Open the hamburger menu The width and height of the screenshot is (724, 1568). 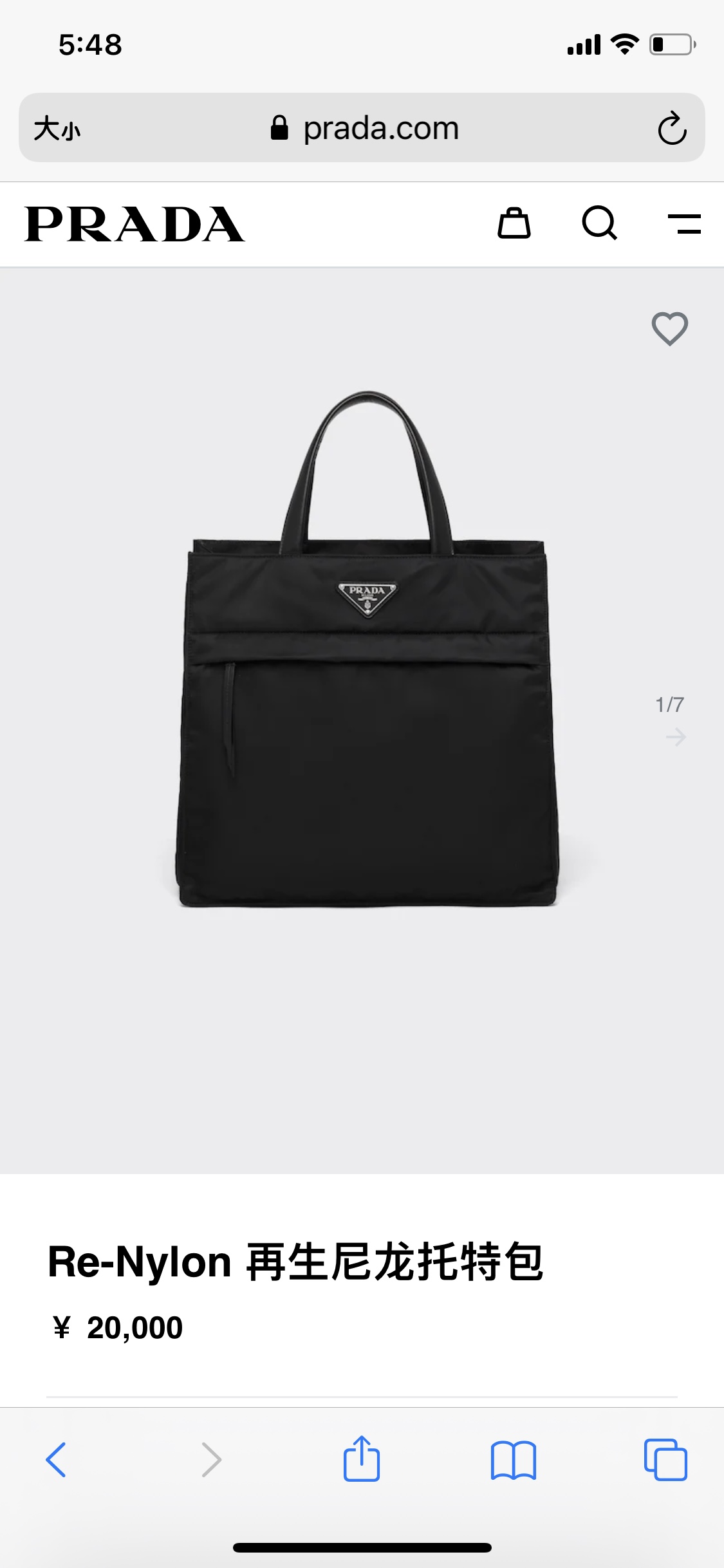[684, 223]
